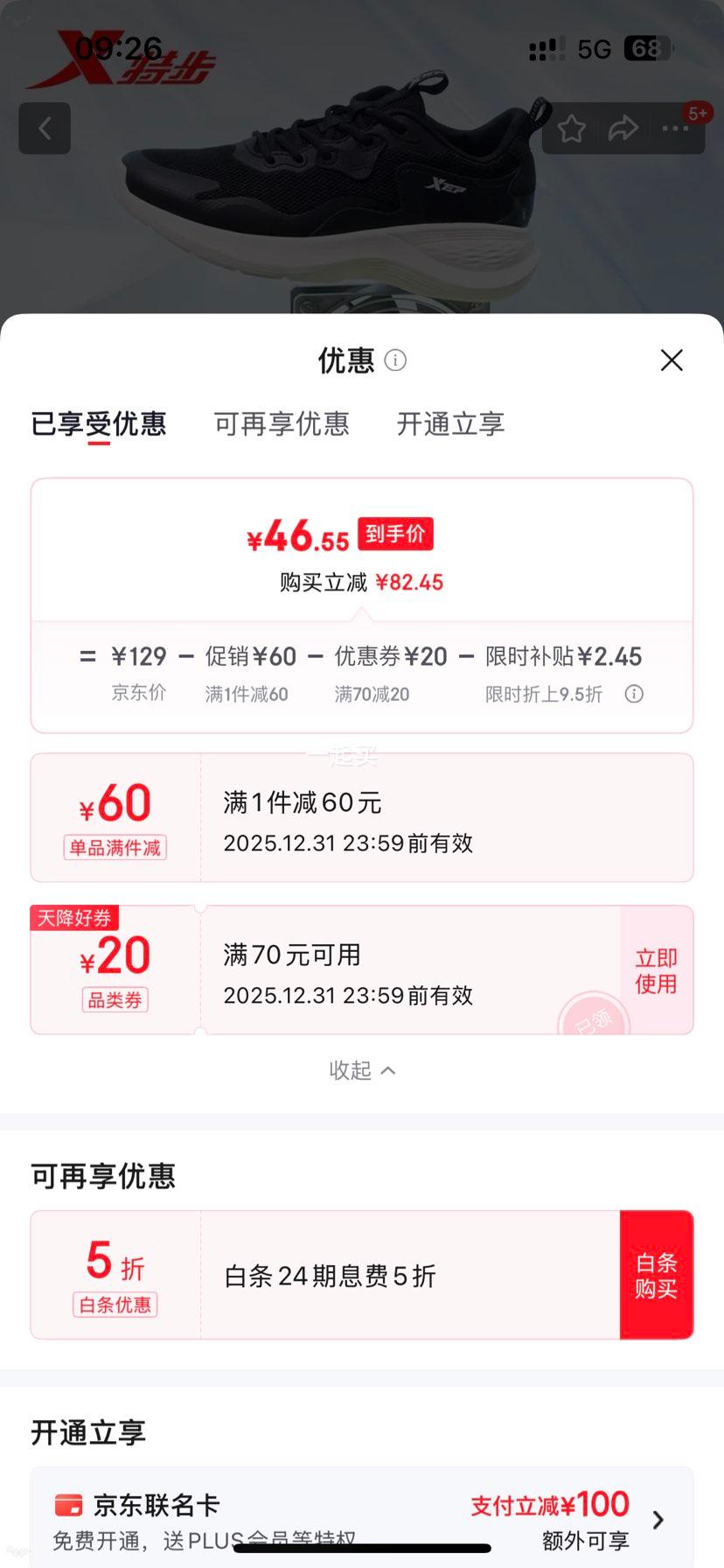Close the 优惠 panel with the X

(x=671, y=360)
